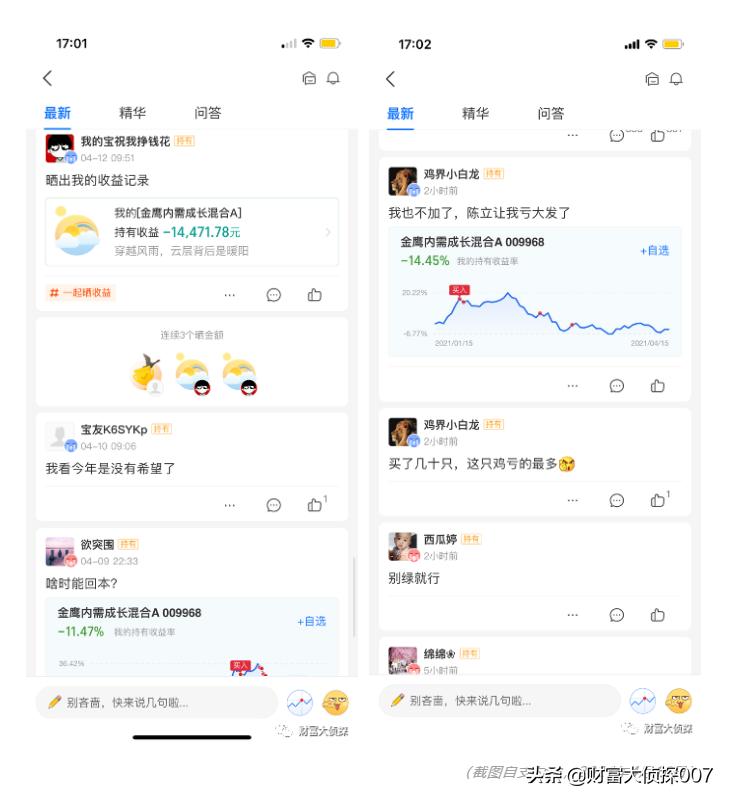Switch to the 问答 tab

pyautogui.click(x=207, y=113)
